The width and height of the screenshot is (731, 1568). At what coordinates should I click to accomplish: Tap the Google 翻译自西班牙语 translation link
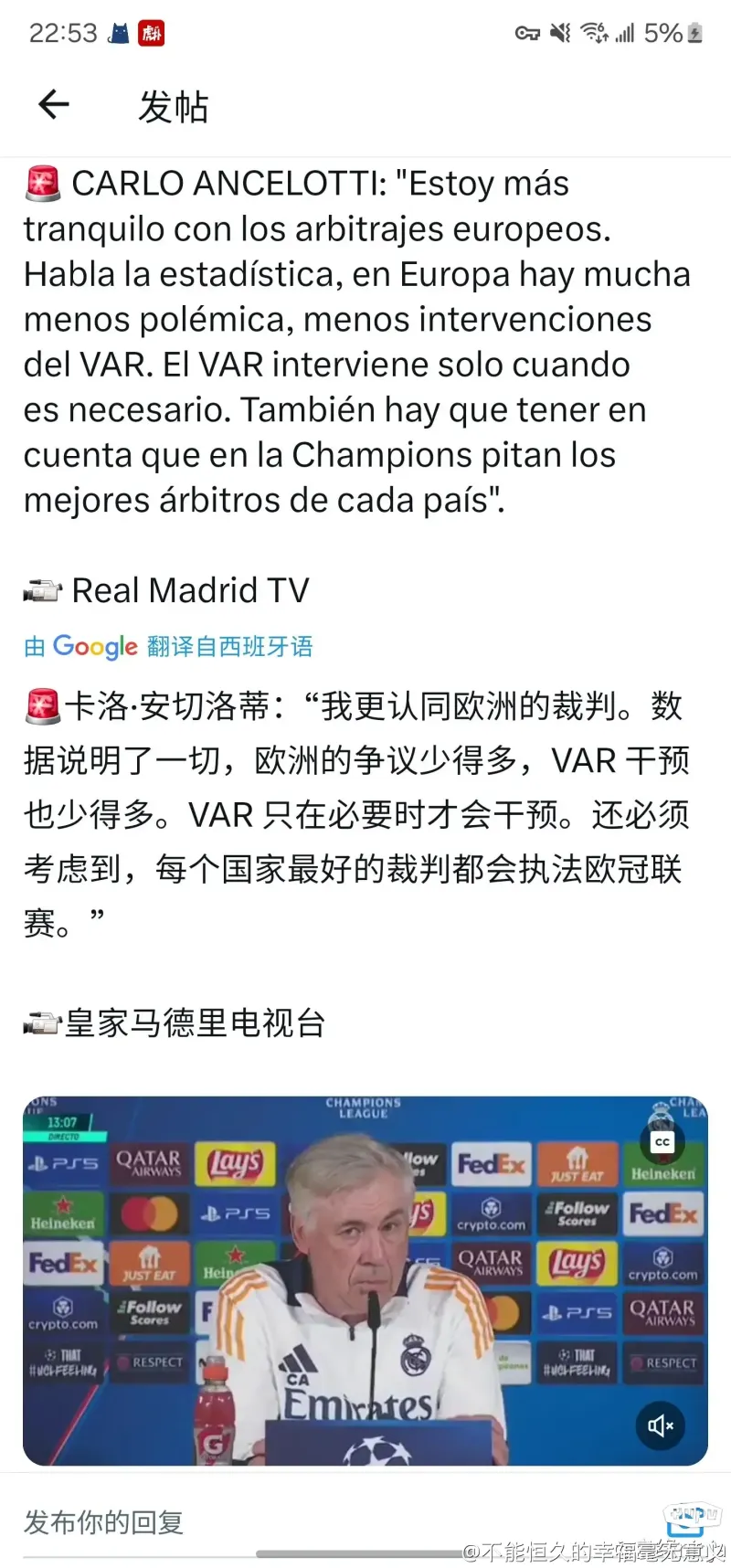coord(169,647)
